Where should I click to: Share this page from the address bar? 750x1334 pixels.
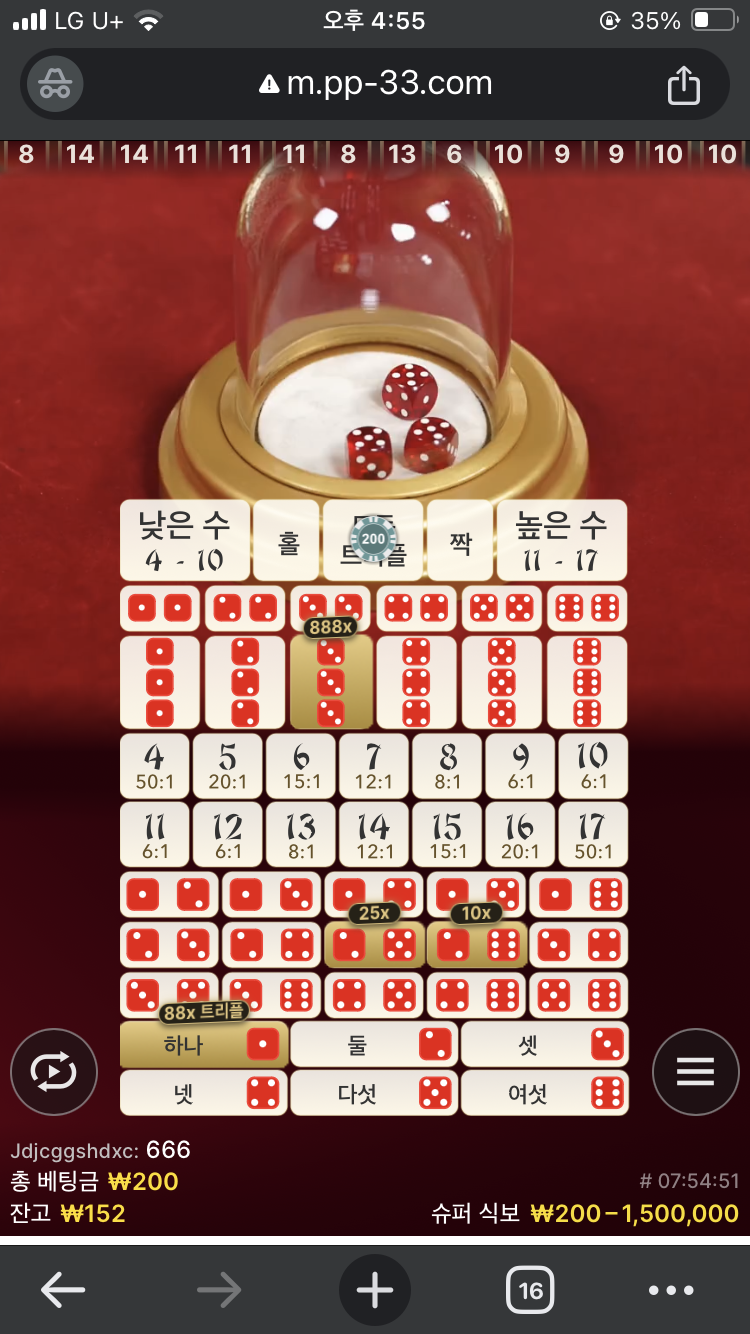click(683, 84)
